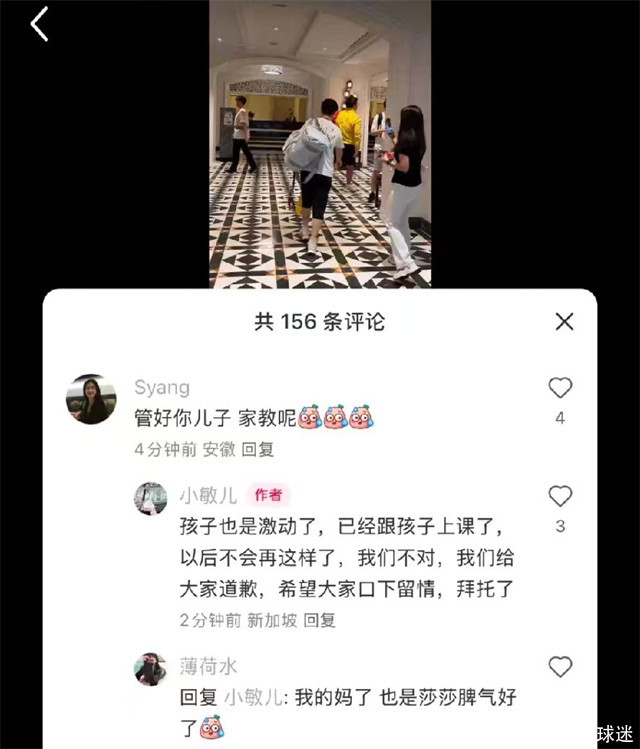The height and width of the screenshot is (749, 640).
Task: Reply to Syang's comment
Action: point(258,450)
